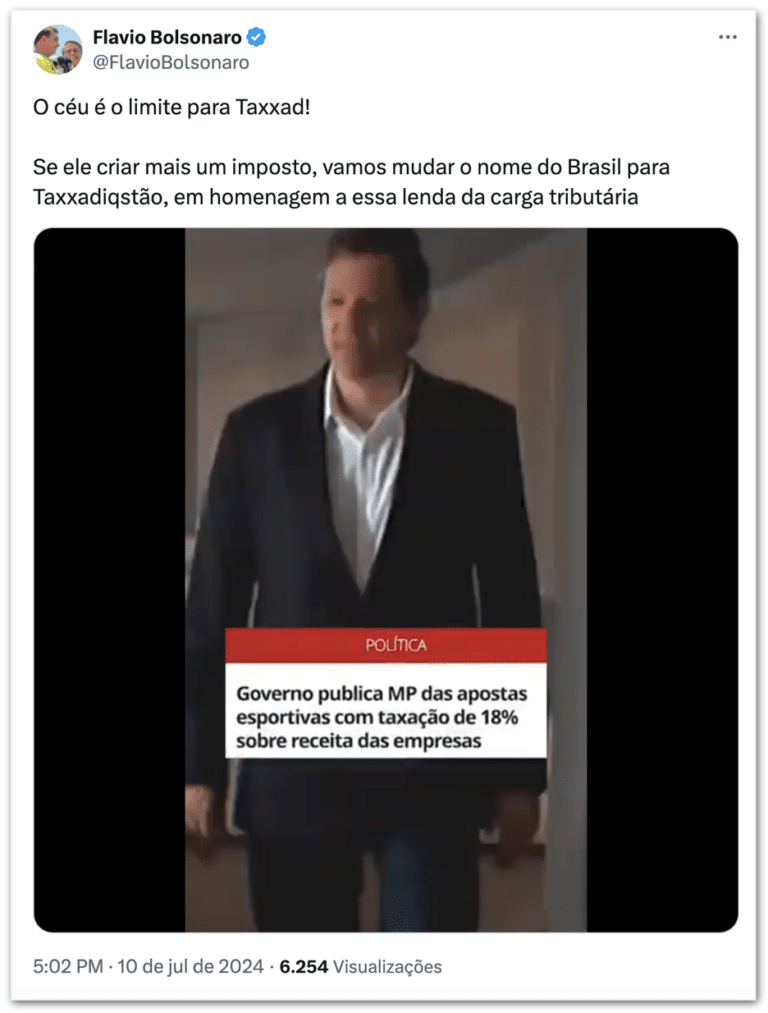The image size is (768, 1013).
Task: Open the tweet's overflow menu
Action: tap(727, 37)
